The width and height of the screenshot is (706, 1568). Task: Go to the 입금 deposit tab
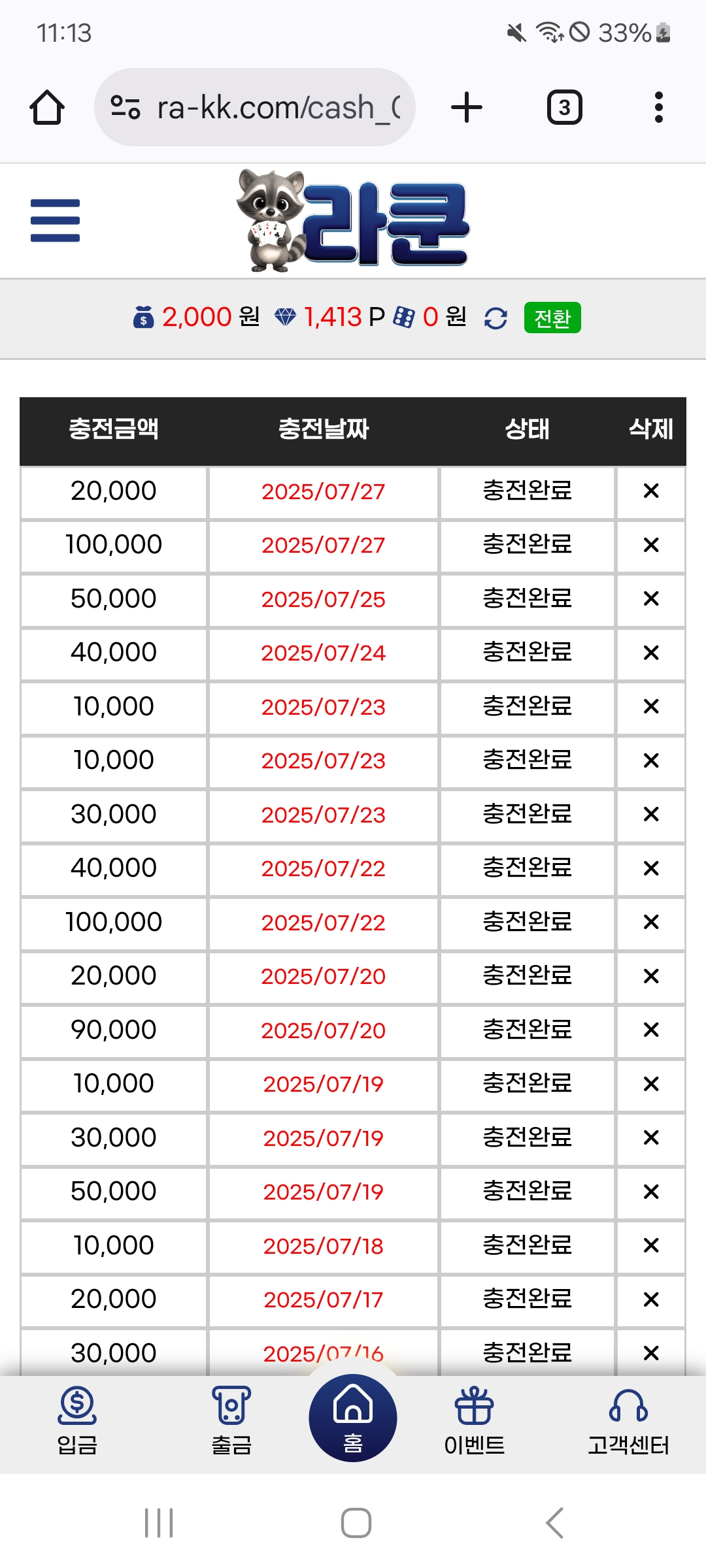pos(77,1420)
